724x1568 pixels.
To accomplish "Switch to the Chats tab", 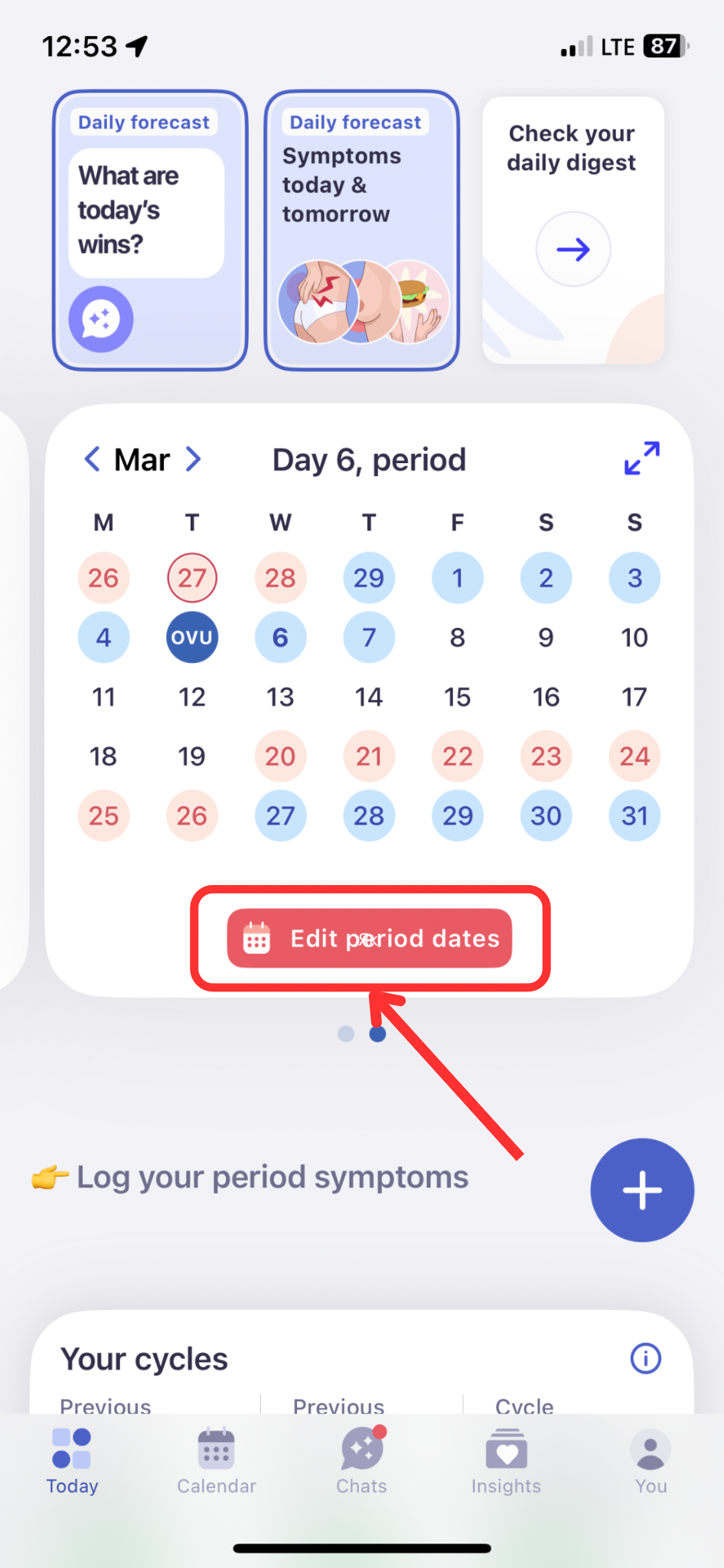I will tap(362, 1461).
